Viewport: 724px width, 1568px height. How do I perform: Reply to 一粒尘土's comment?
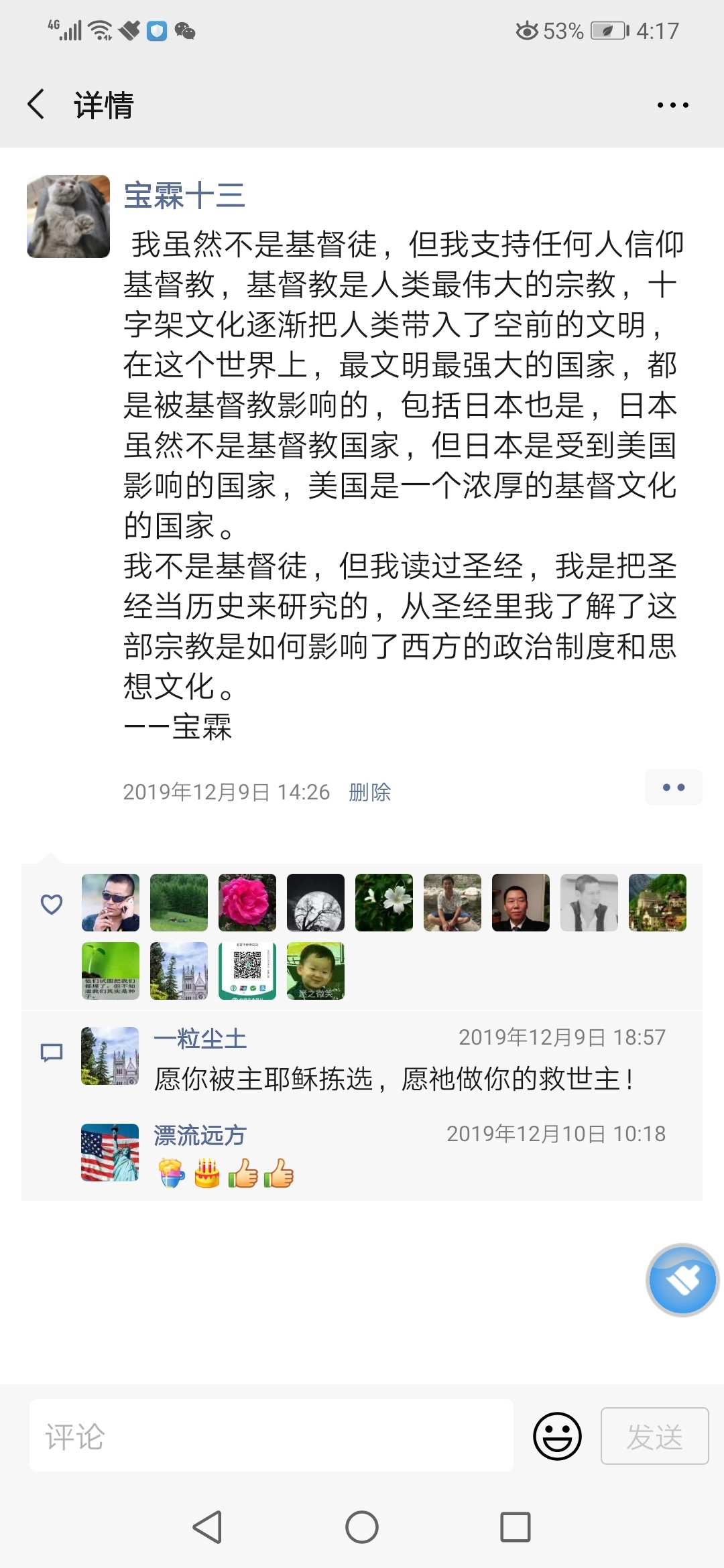(x=392, y=1079)
